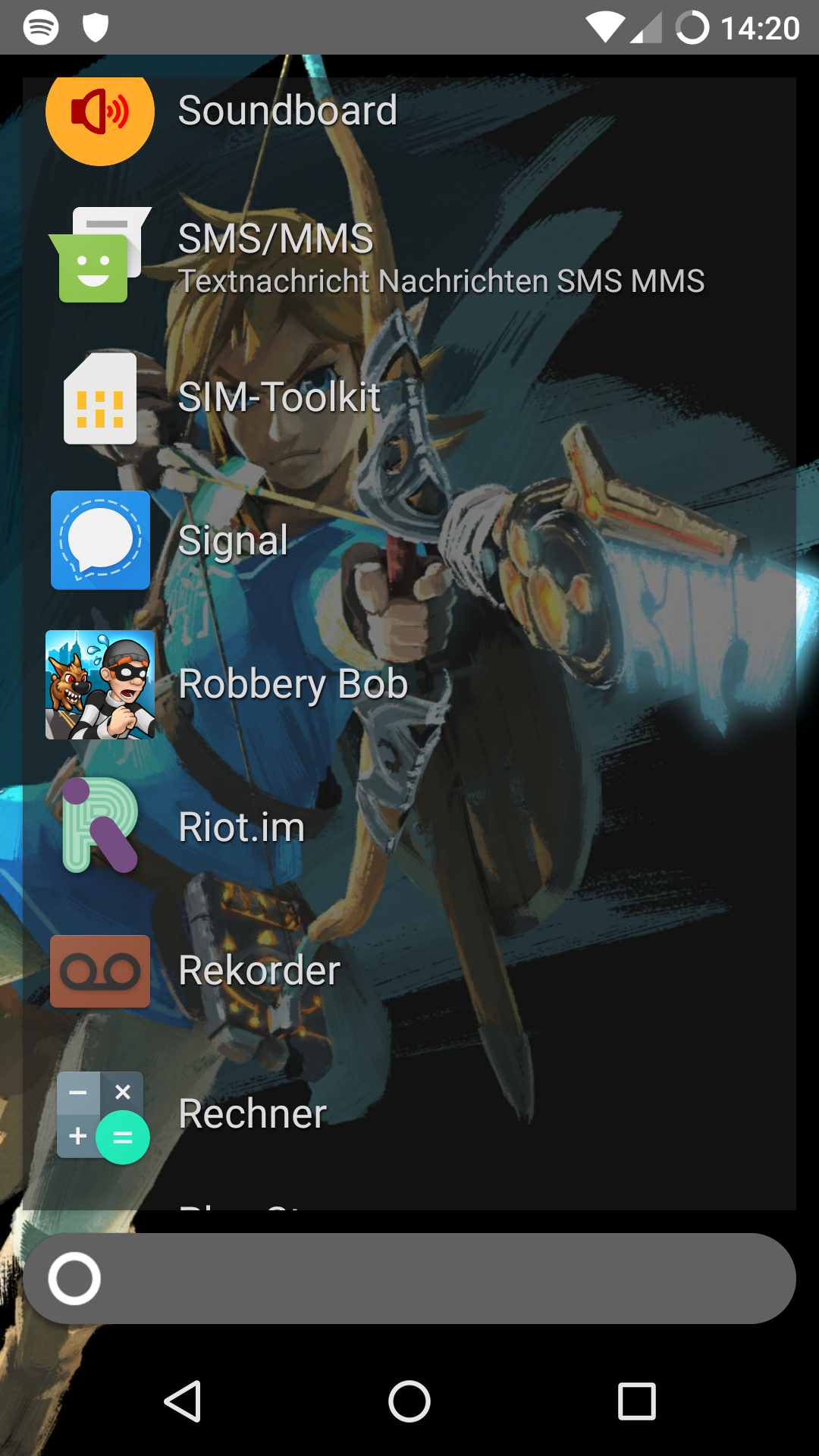Screen dimensions: 819x1456
Task: Return to the home screen
Action: pyautogui.click(x=409, y=1401)
